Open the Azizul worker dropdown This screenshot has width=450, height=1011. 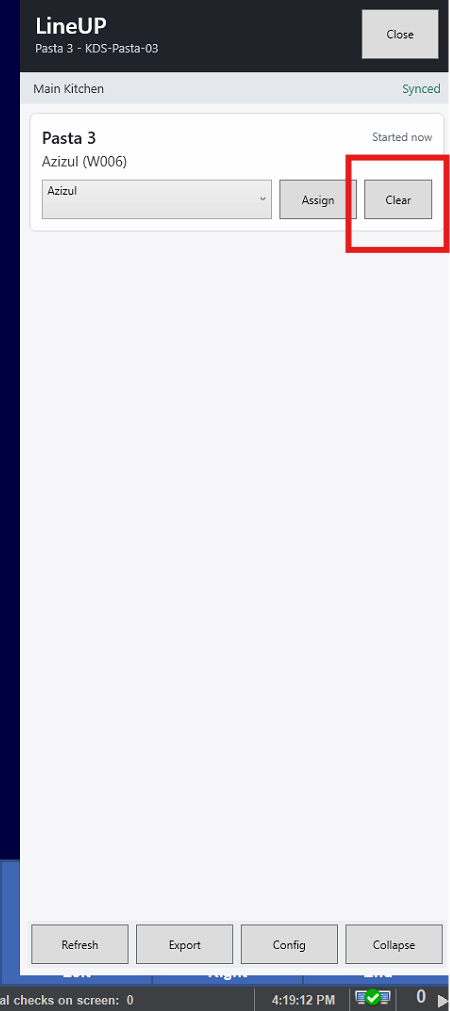(157, 199)
